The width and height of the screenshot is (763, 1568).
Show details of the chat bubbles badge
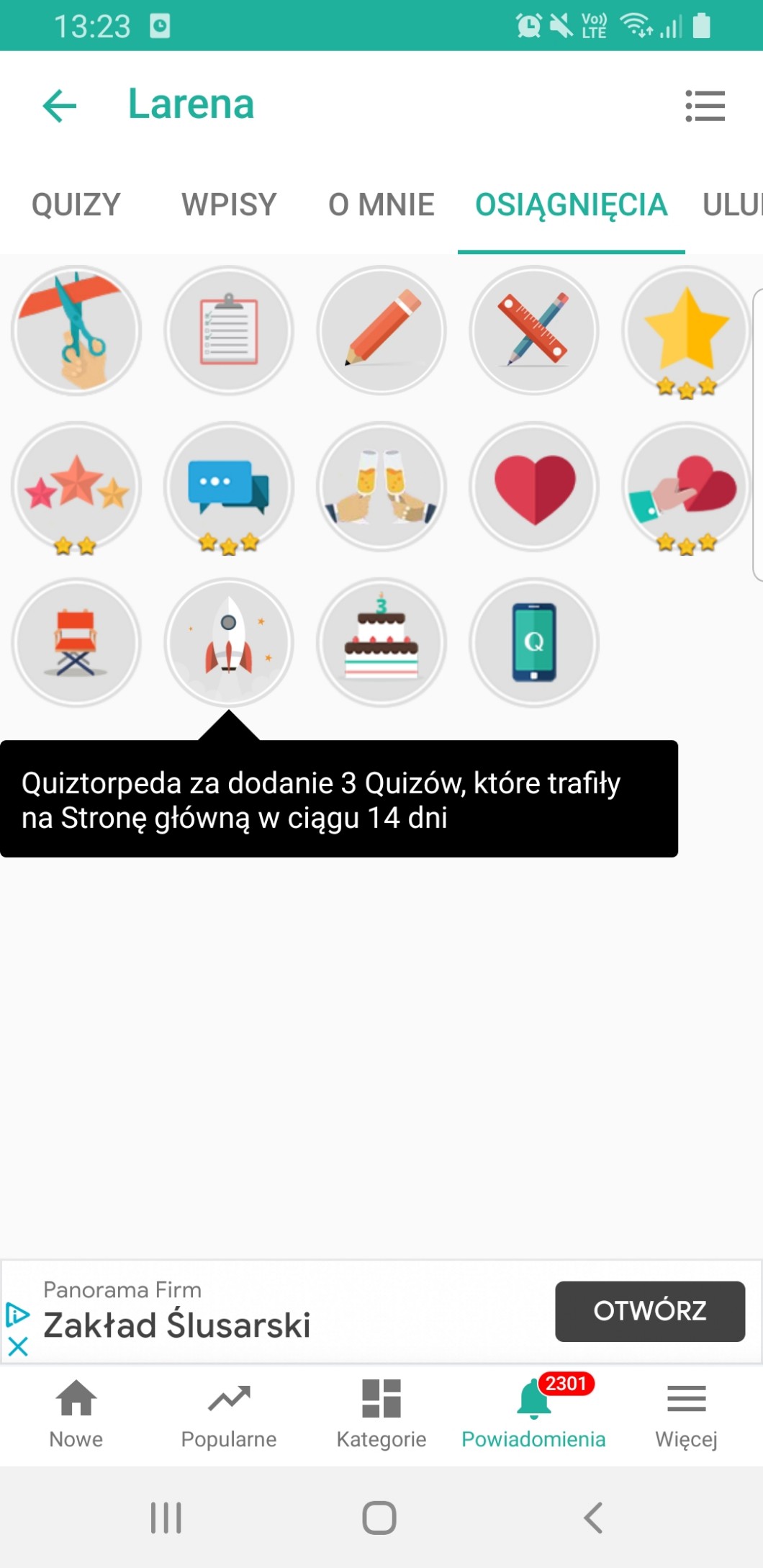(x=229, y=487)
